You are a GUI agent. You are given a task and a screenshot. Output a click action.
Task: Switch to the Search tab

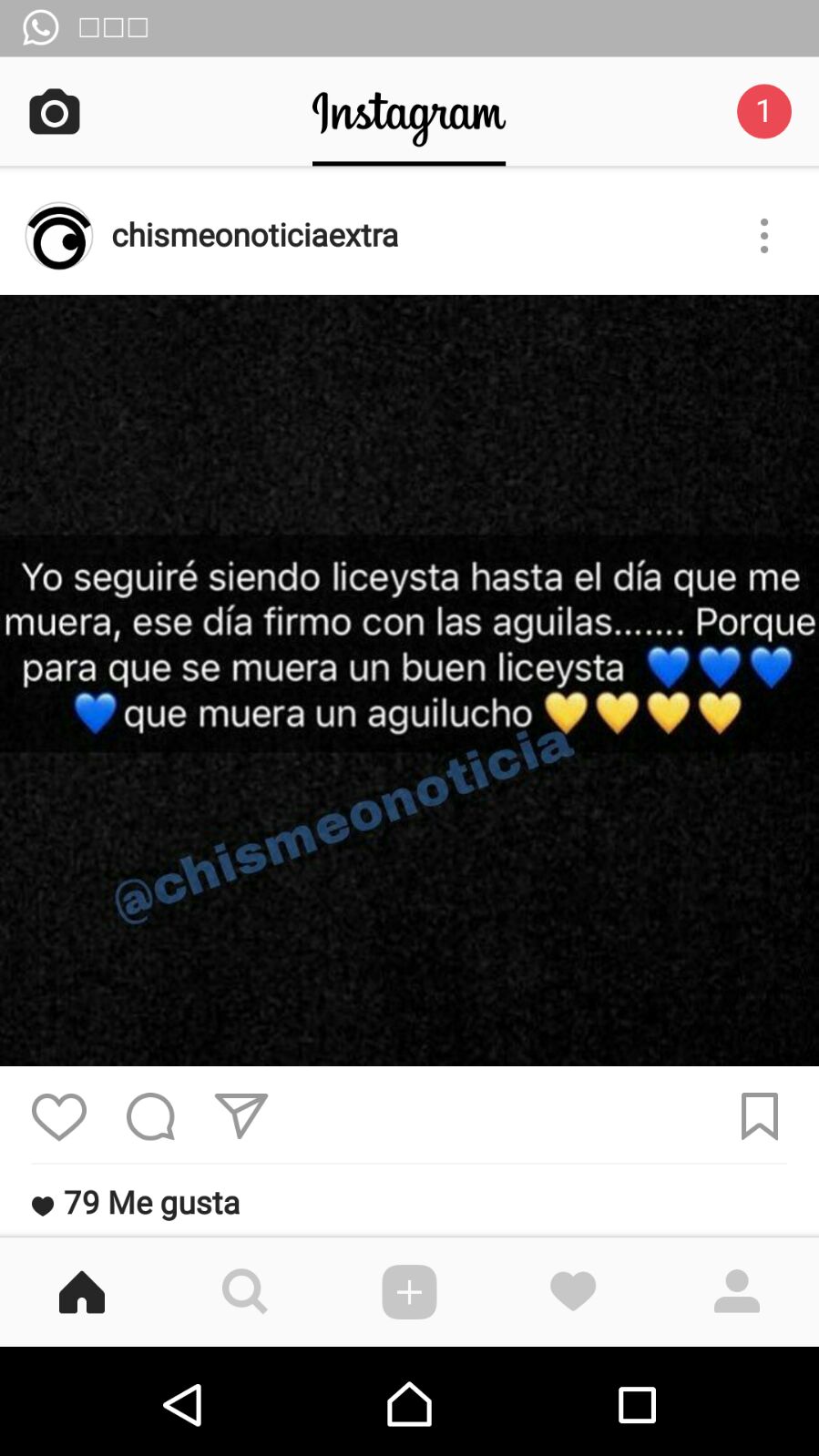pos(245,1291)
